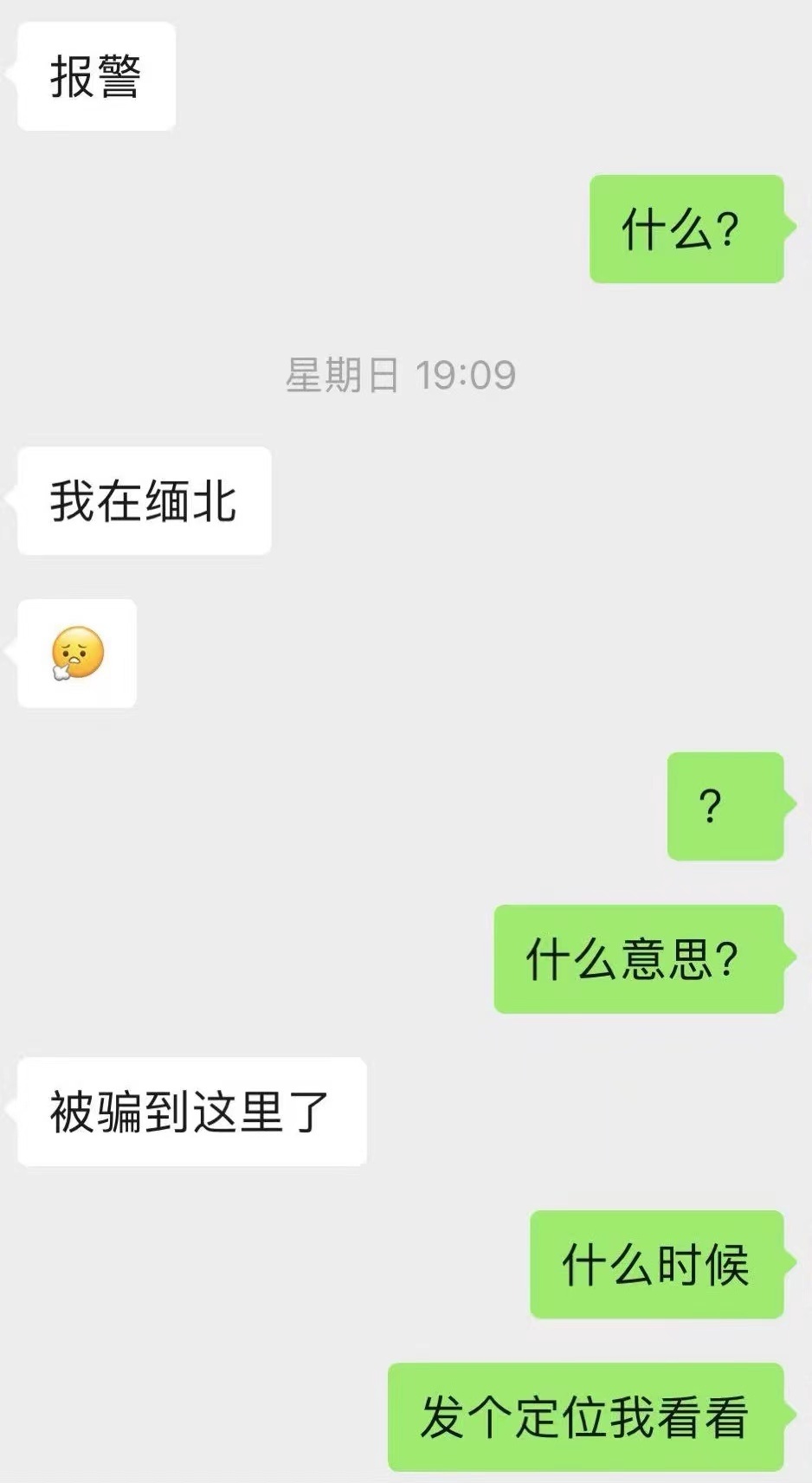Image resolution: width=812 pixels, height=1483 pixels.
Task: Click the "什么？" green message bubble
Action: pos(686,227)
